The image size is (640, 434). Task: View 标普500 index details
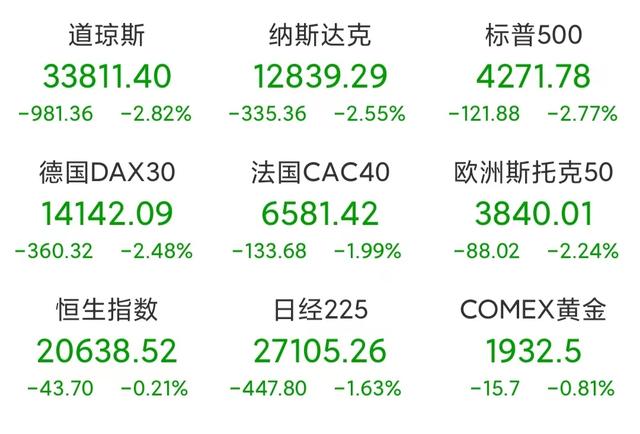click(532, 75)
